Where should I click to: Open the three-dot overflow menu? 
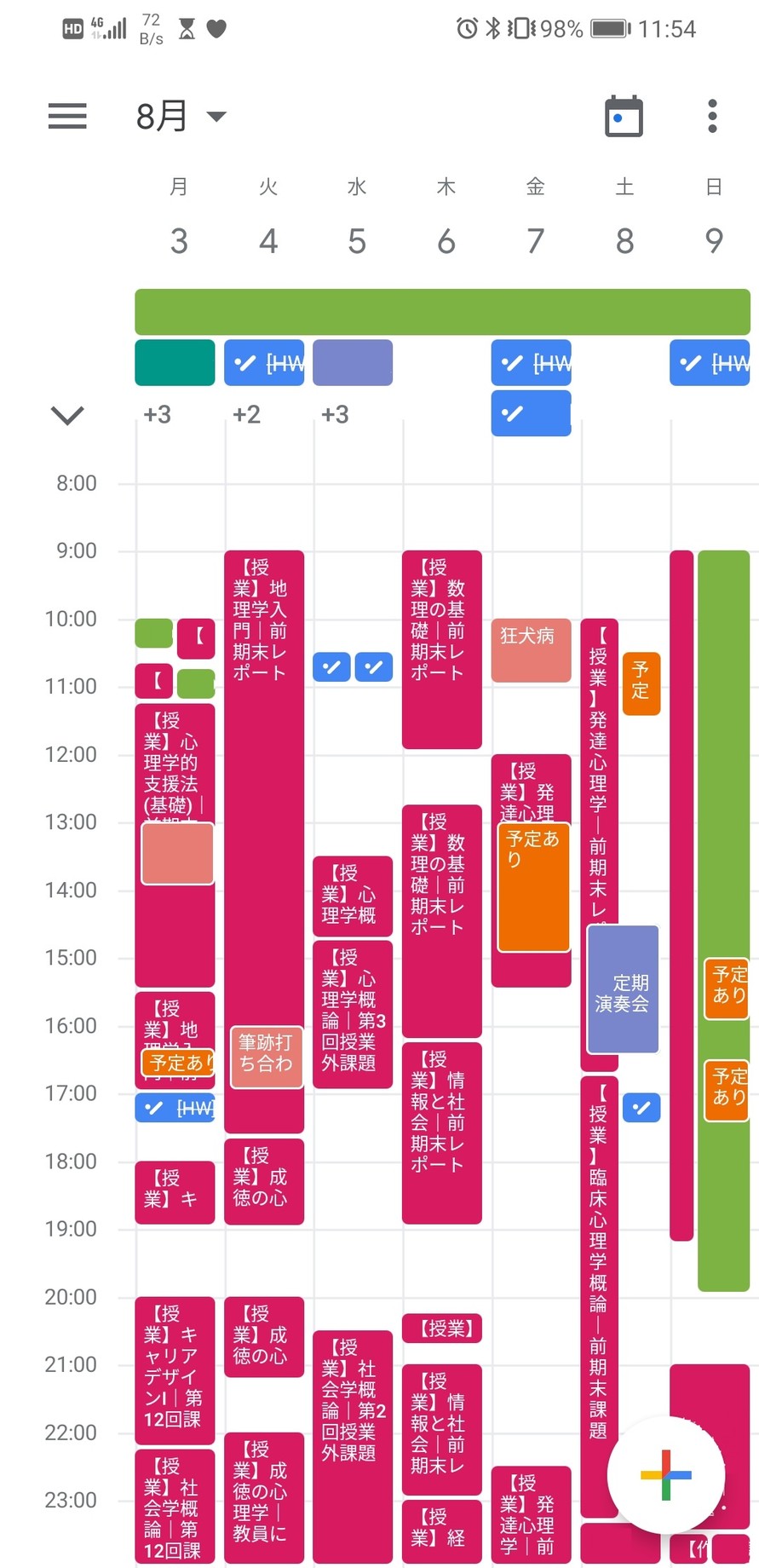point(712,116)
